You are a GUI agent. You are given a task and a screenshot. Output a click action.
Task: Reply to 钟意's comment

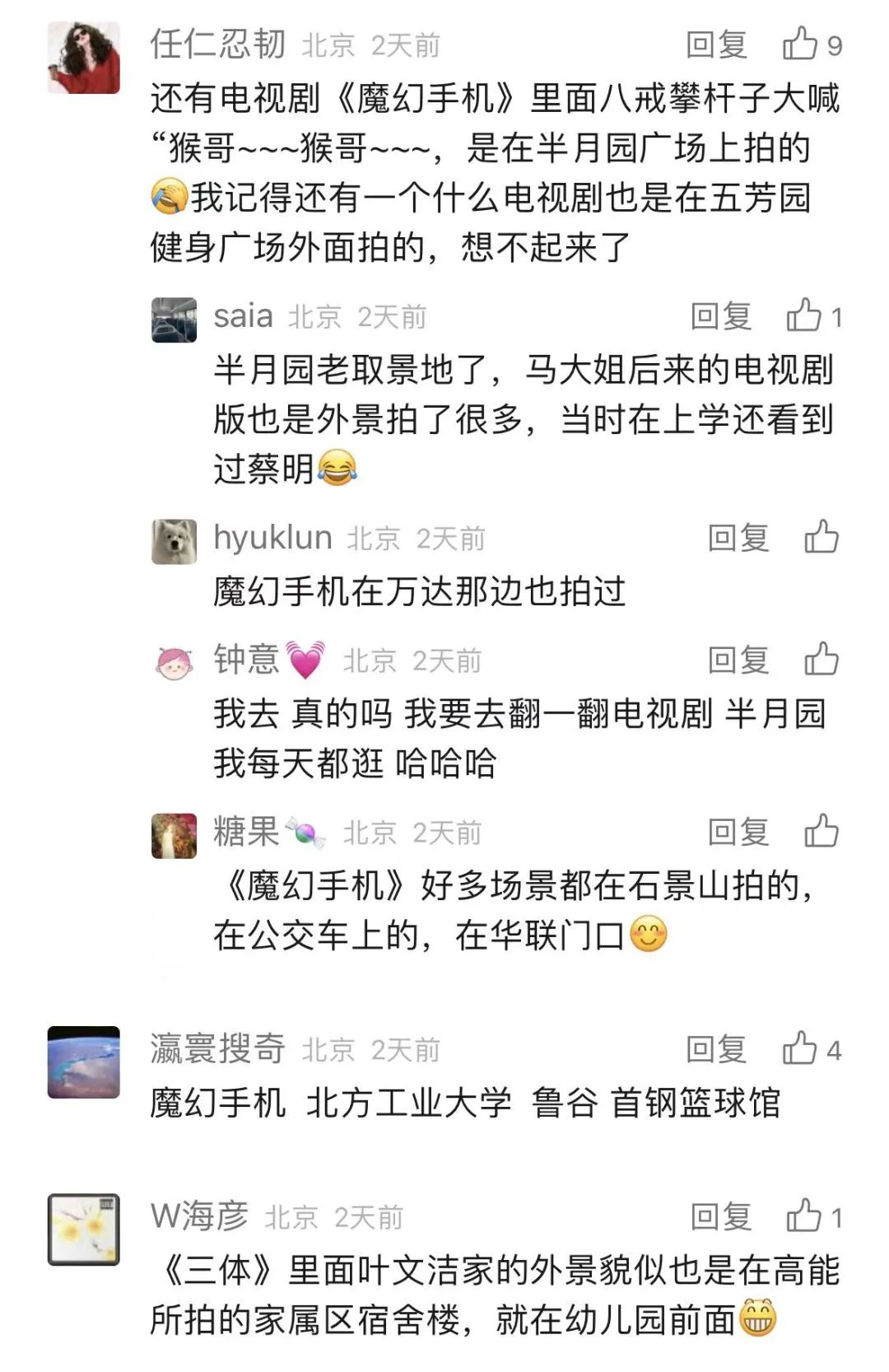click(x=738, y=660)
